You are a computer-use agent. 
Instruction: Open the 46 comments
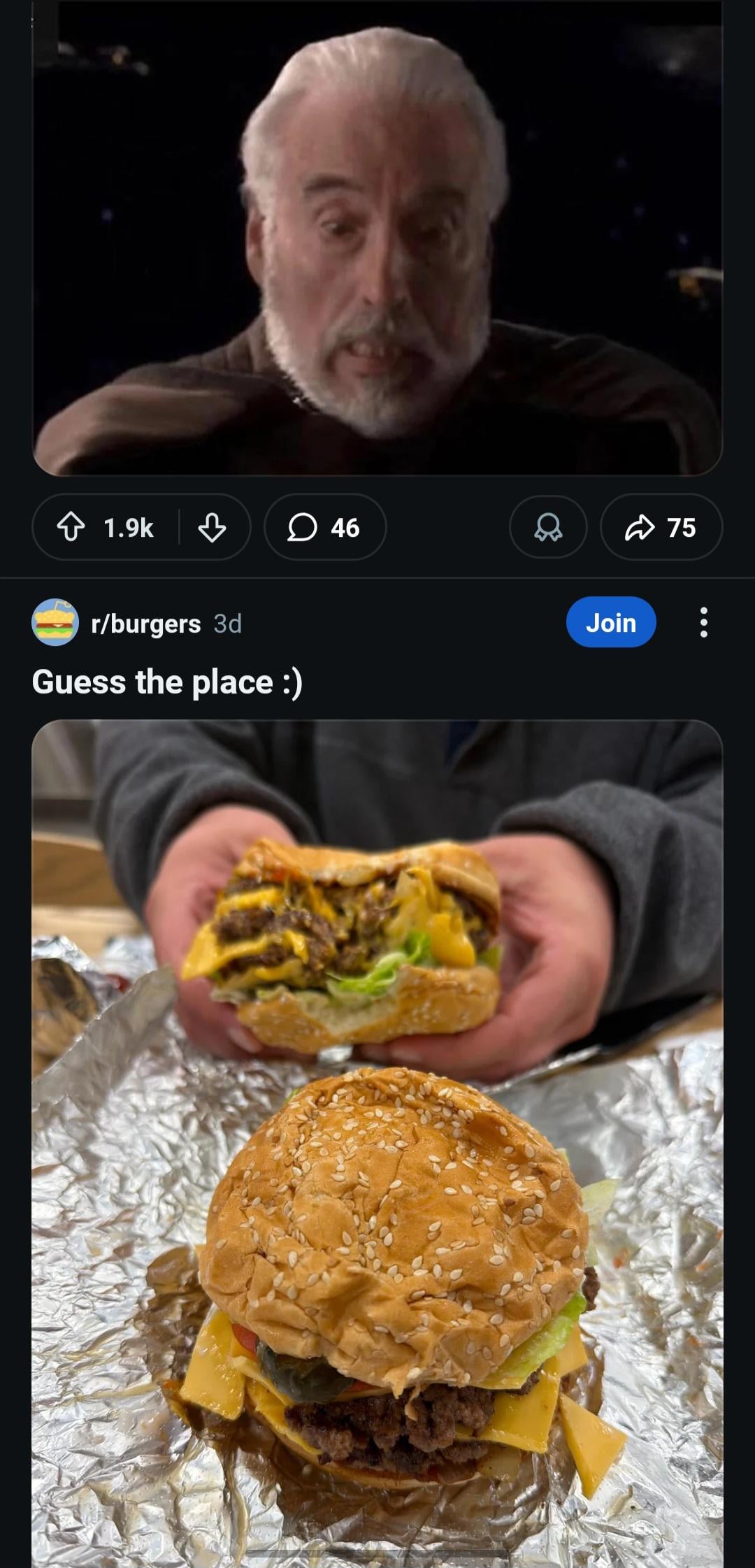[325, 528]
